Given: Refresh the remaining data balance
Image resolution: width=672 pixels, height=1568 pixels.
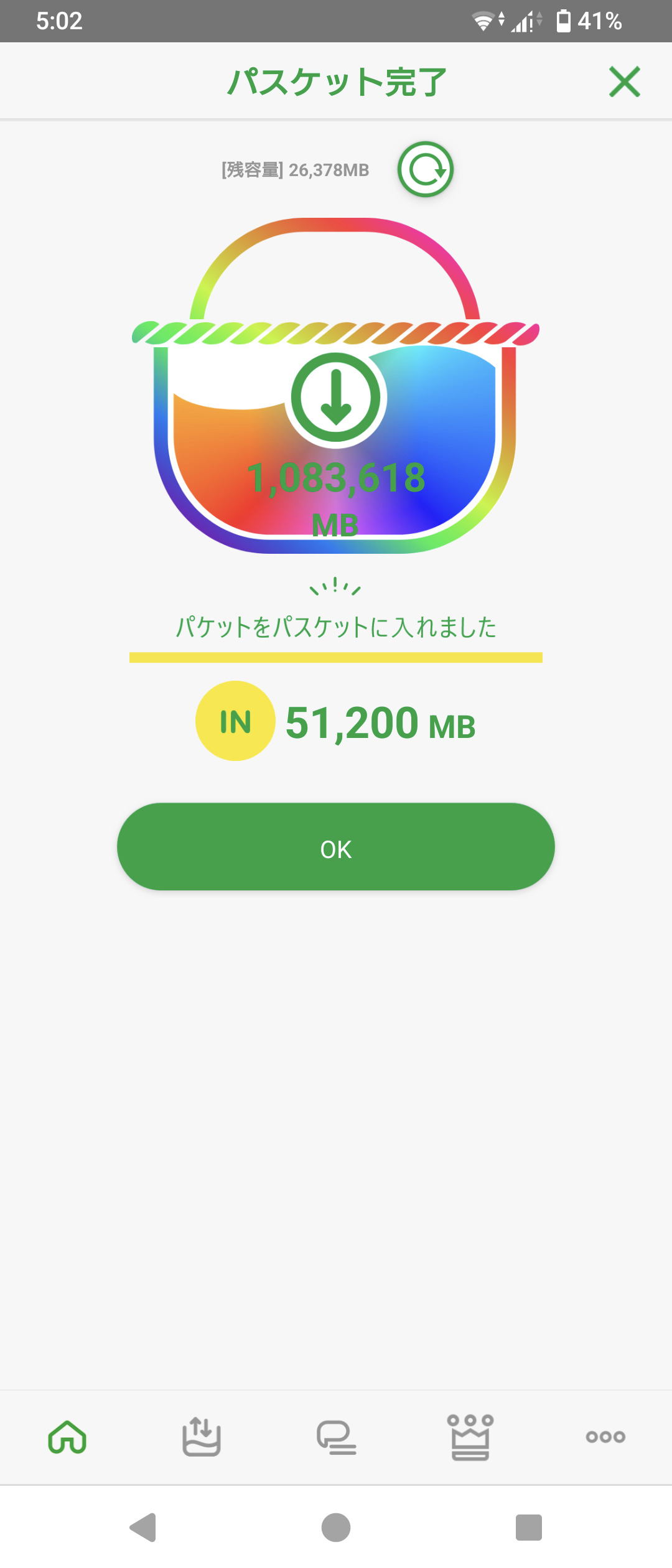Looking at the screenshot, I should click(426, 169).
